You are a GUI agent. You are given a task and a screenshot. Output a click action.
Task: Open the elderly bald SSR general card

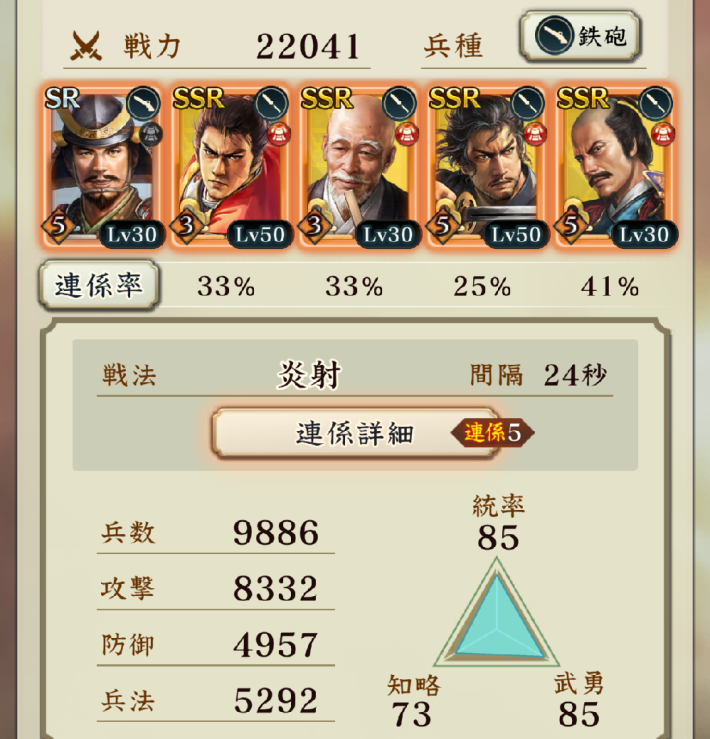coord(355,167)
